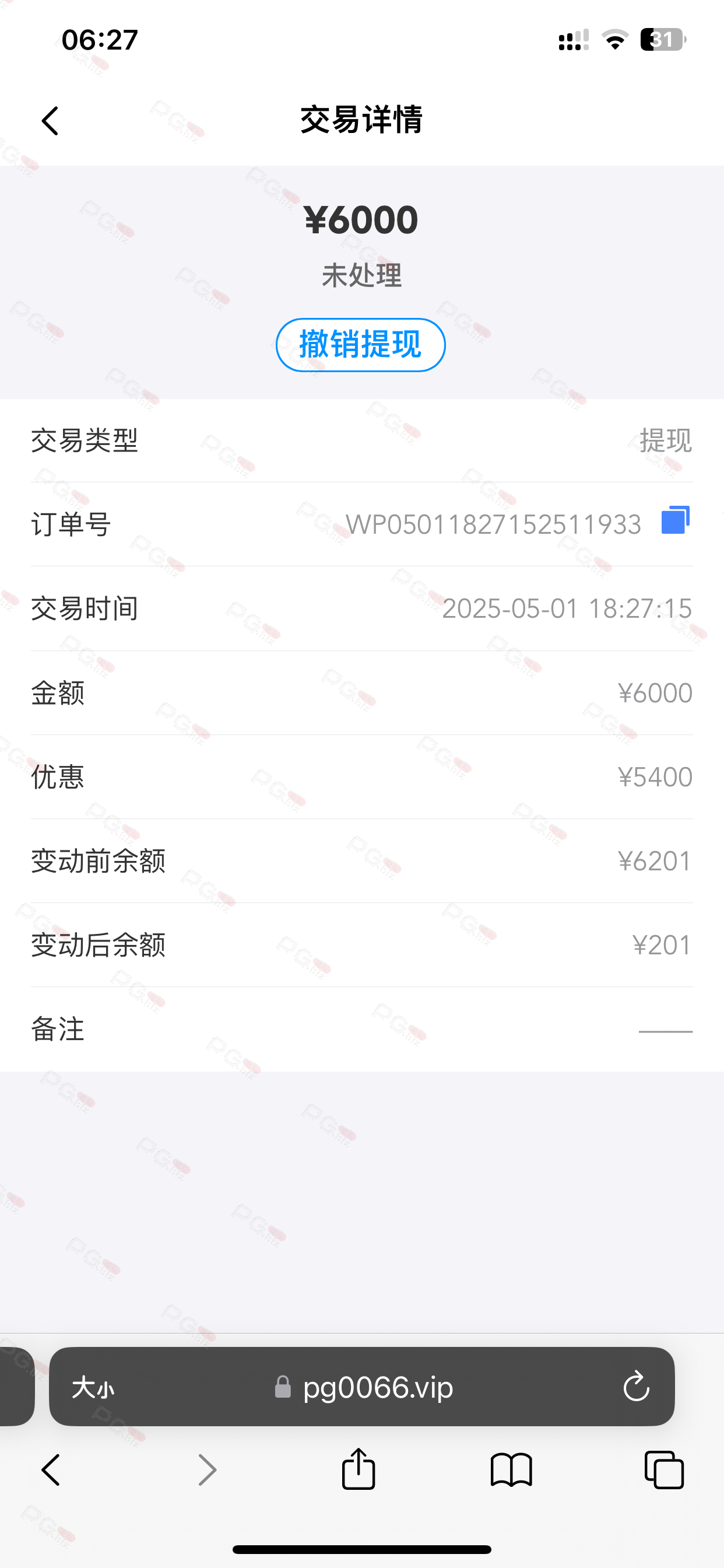Copy the order number WP0501182715251193З
The width and height of the screenshot is (724, 1568).
[x=676, y=520]
